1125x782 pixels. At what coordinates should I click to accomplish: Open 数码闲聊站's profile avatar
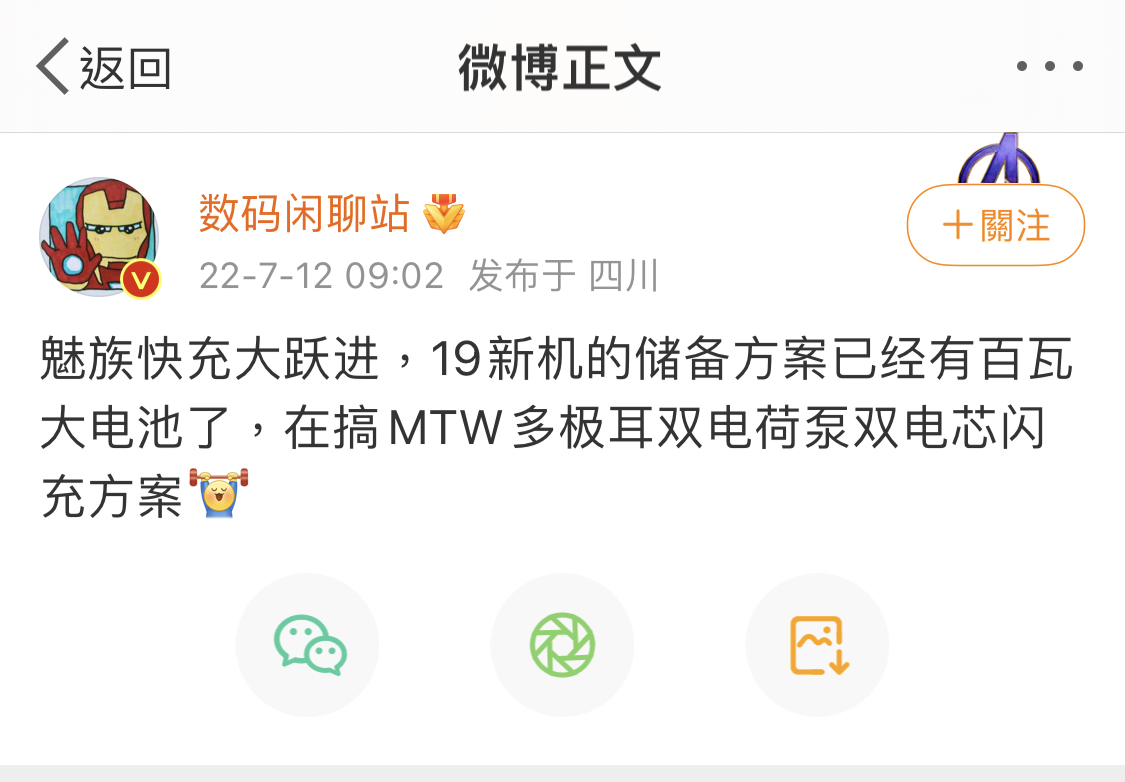click(99, 237)
